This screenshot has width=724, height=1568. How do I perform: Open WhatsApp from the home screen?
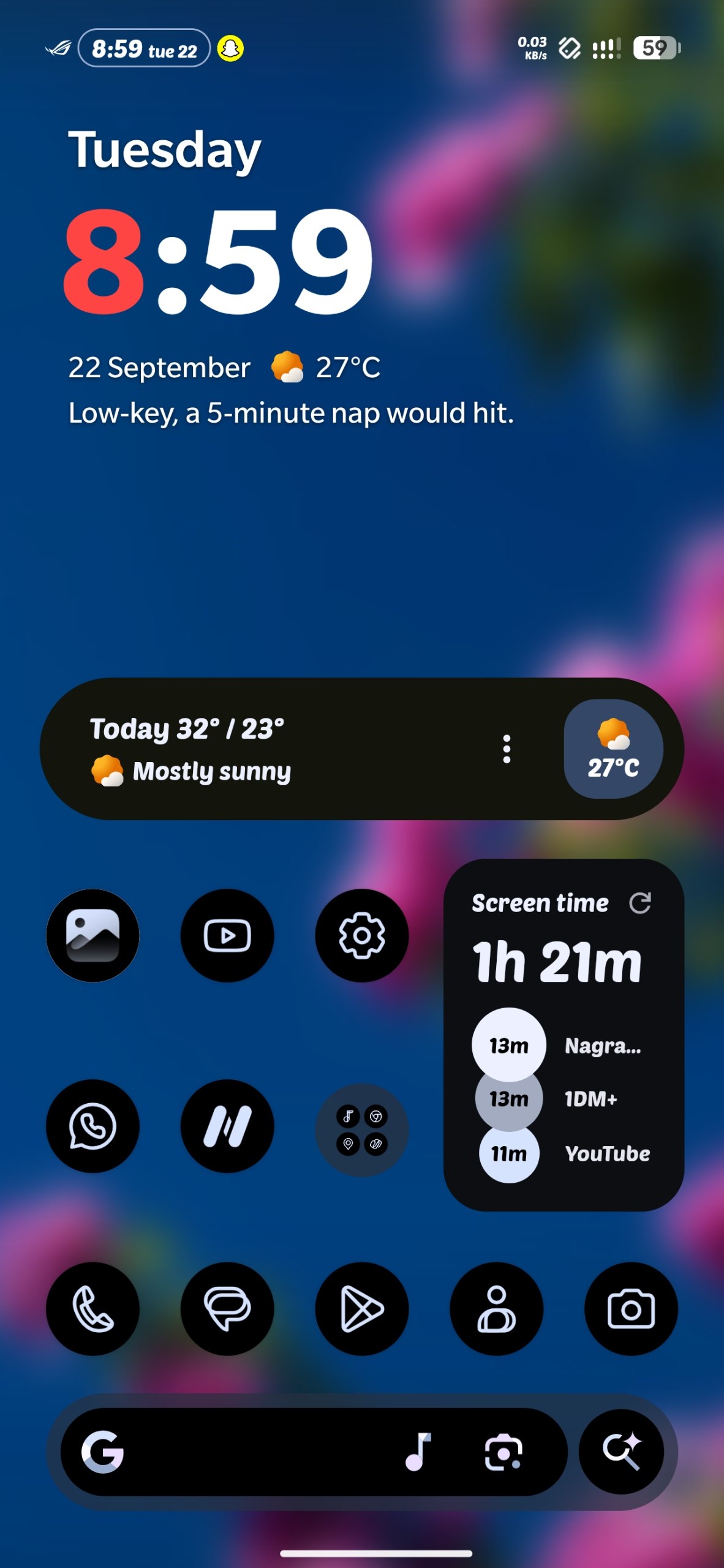[92, 1126]
